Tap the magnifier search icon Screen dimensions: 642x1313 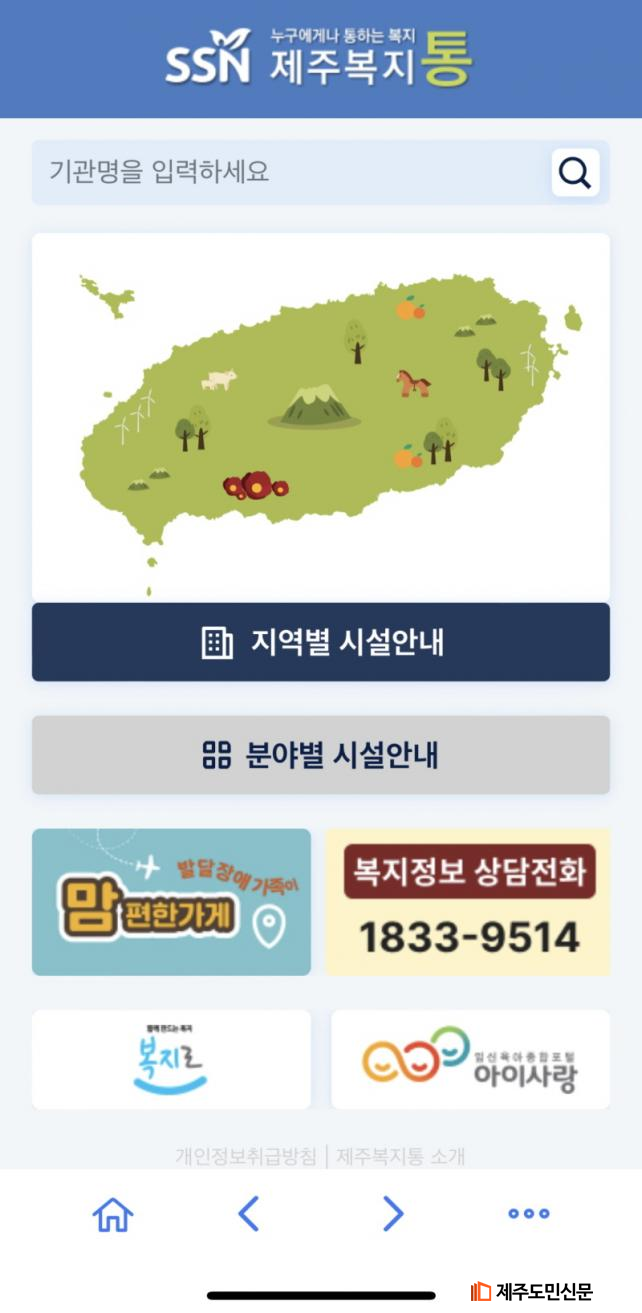575,173
